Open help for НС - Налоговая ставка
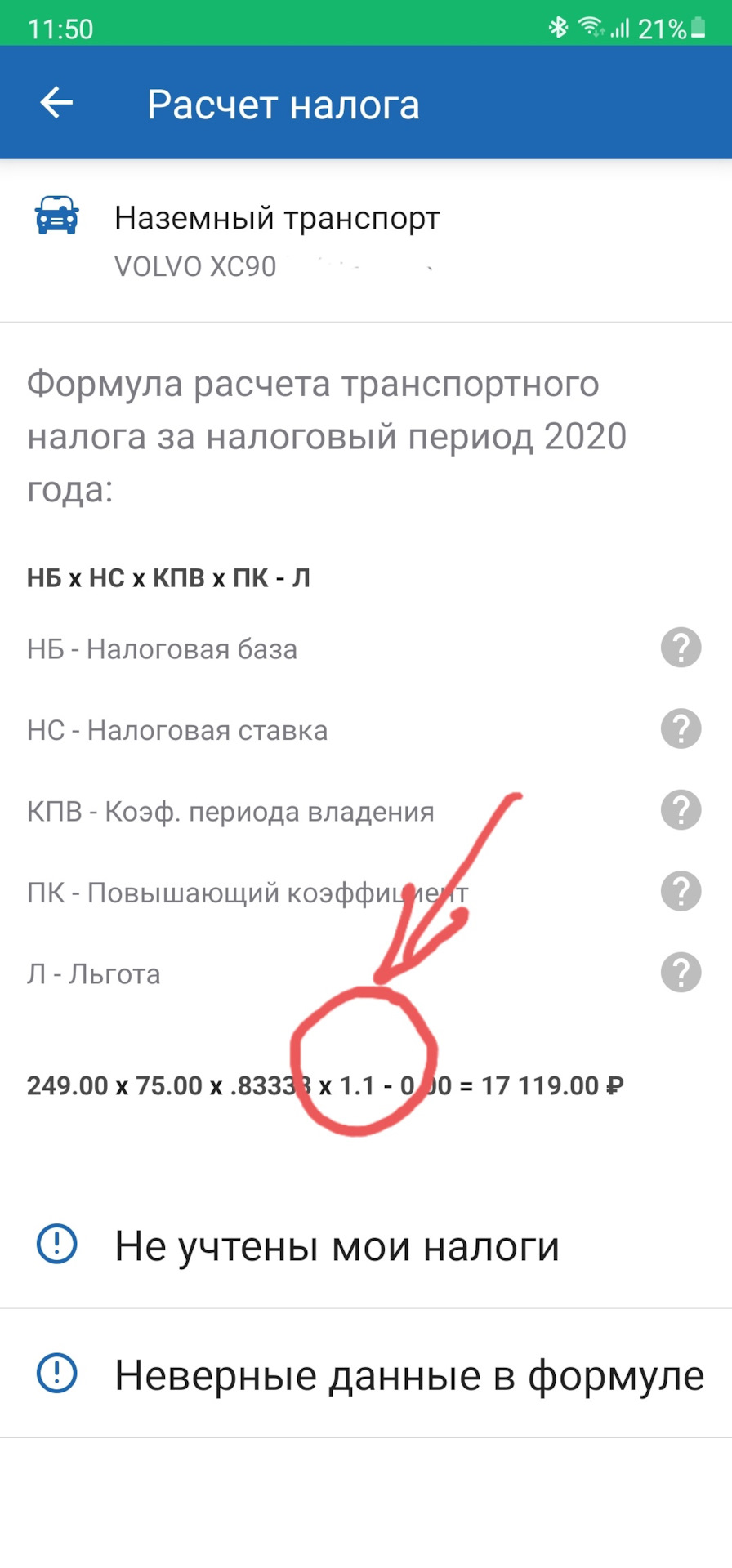Viewport: 732px width, 1568px height. [x=681, y=729]
